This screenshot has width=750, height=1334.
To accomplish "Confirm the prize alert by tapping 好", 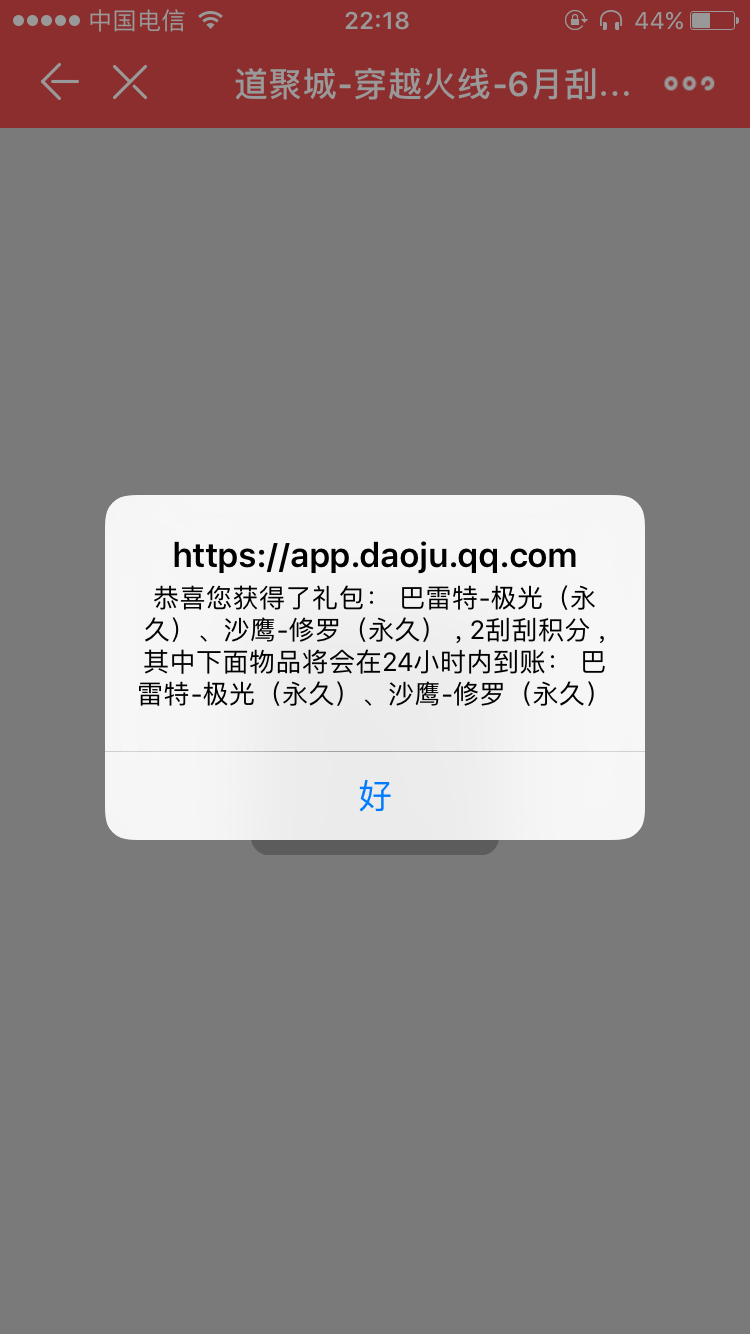I will (375, 796).
